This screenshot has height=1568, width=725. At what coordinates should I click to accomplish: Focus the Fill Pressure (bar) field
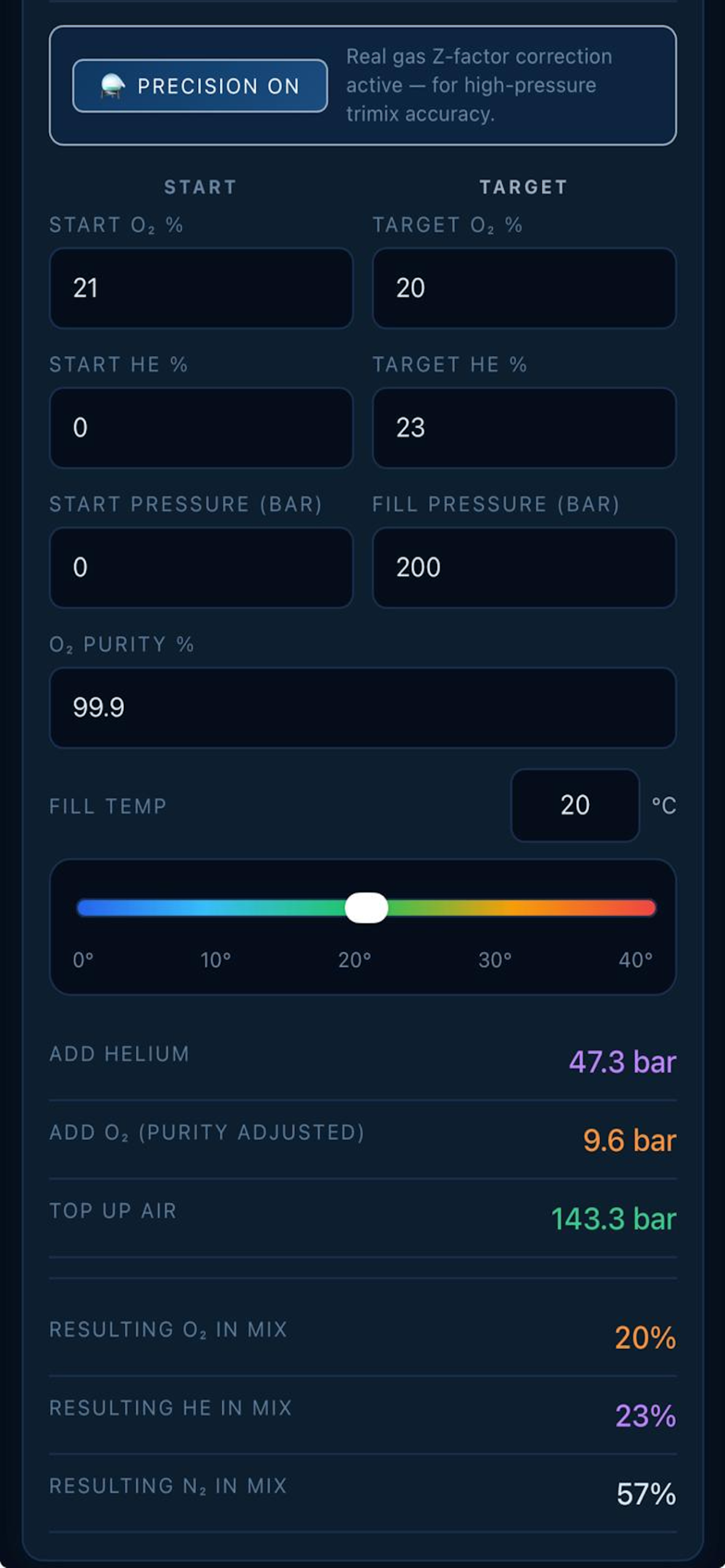click(524, 567)
